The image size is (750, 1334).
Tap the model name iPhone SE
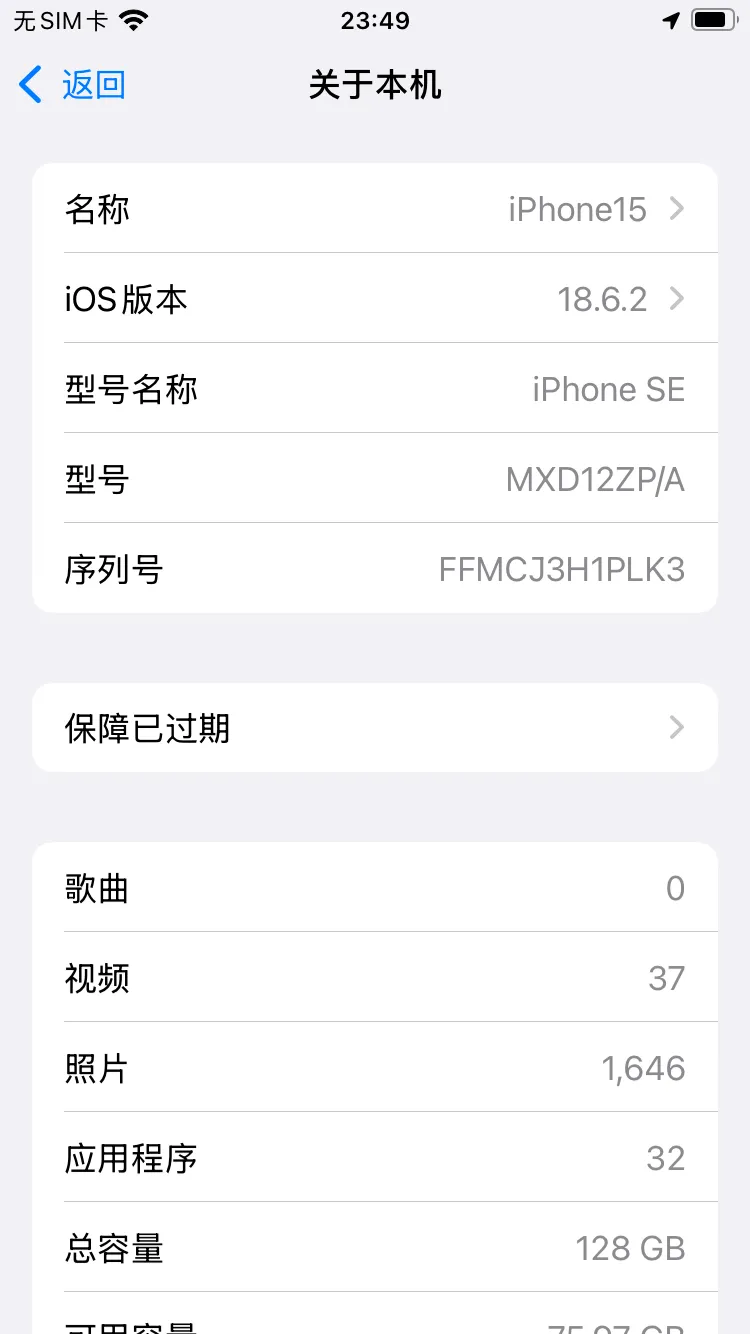(x=609, y=388)
